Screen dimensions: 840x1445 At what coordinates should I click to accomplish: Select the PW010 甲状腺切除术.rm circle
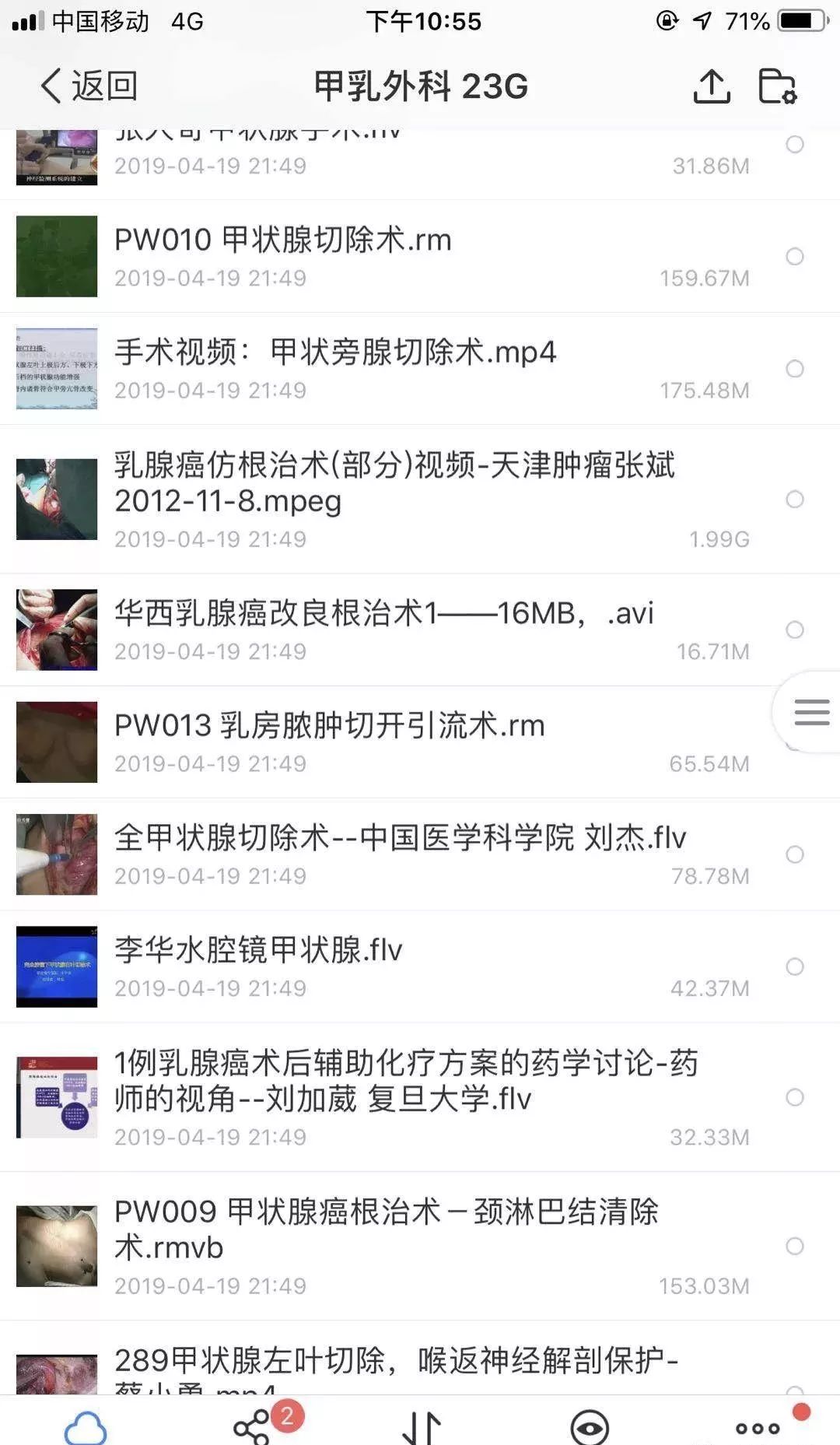coord(794,257)
